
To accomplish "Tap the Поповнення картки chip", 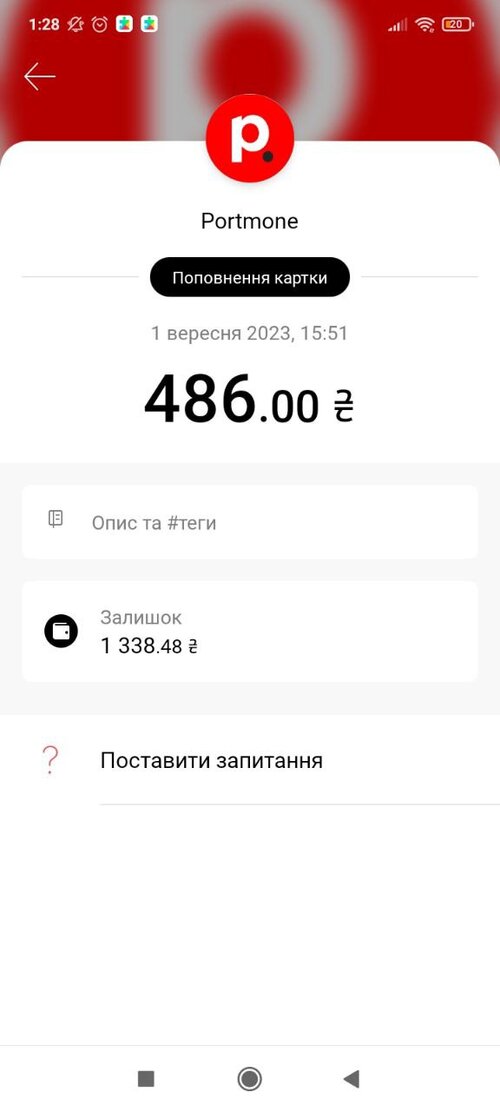I will pyautogui.click(x=250, y=277).
